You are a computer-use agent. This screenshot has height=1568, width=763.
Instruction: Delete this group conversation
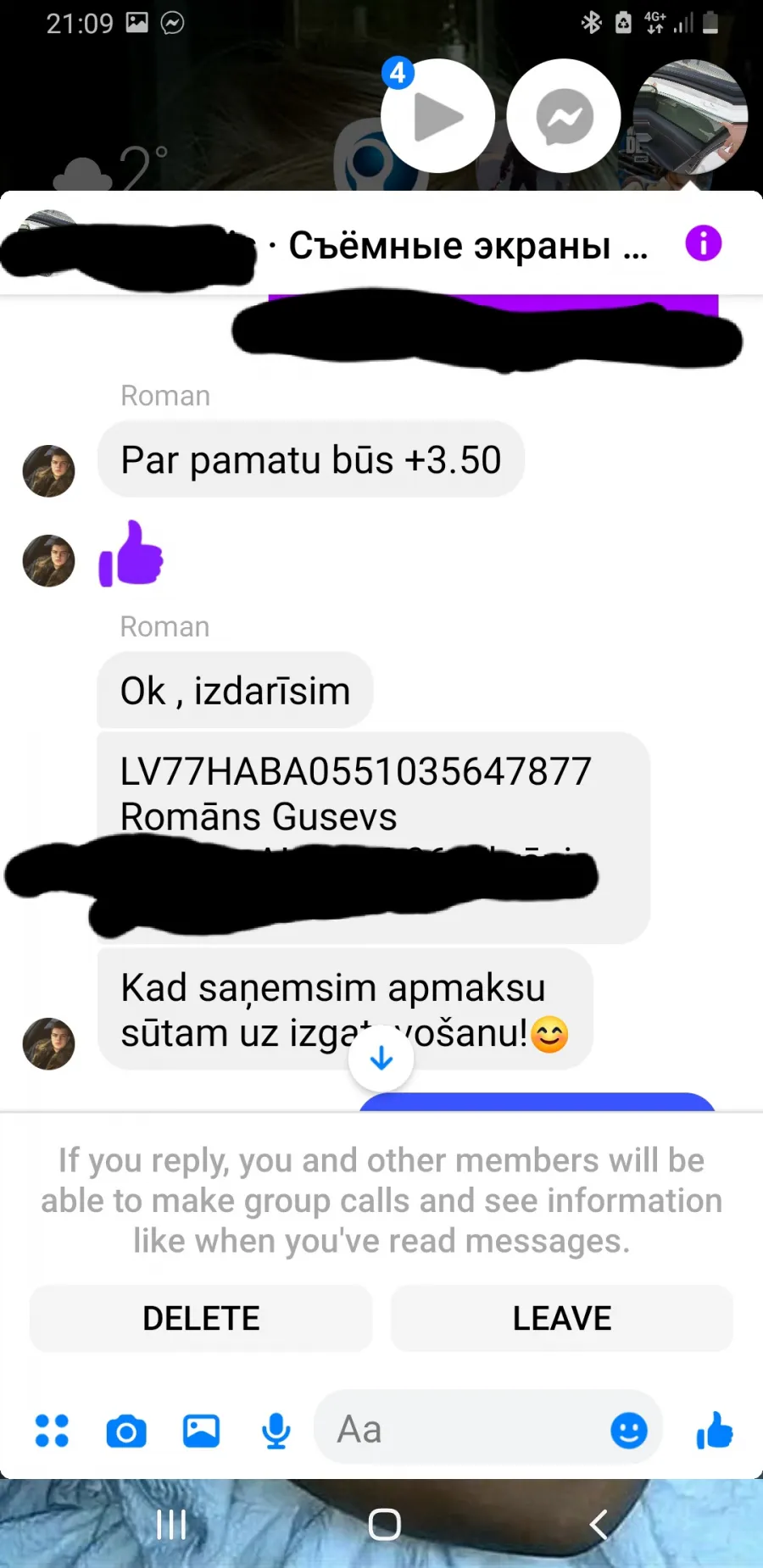tap(201, 1318)
